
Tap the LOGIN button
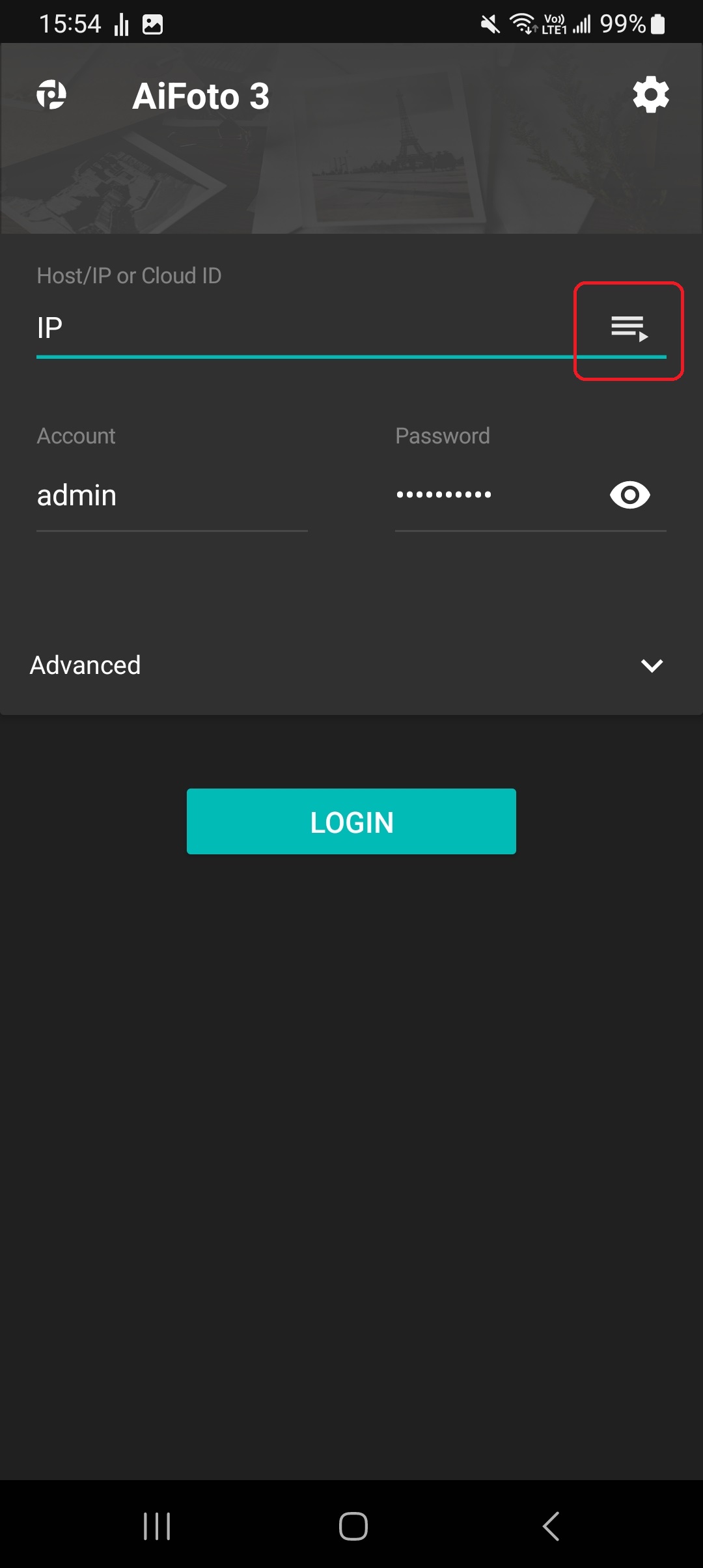click(x=351, y=822)
